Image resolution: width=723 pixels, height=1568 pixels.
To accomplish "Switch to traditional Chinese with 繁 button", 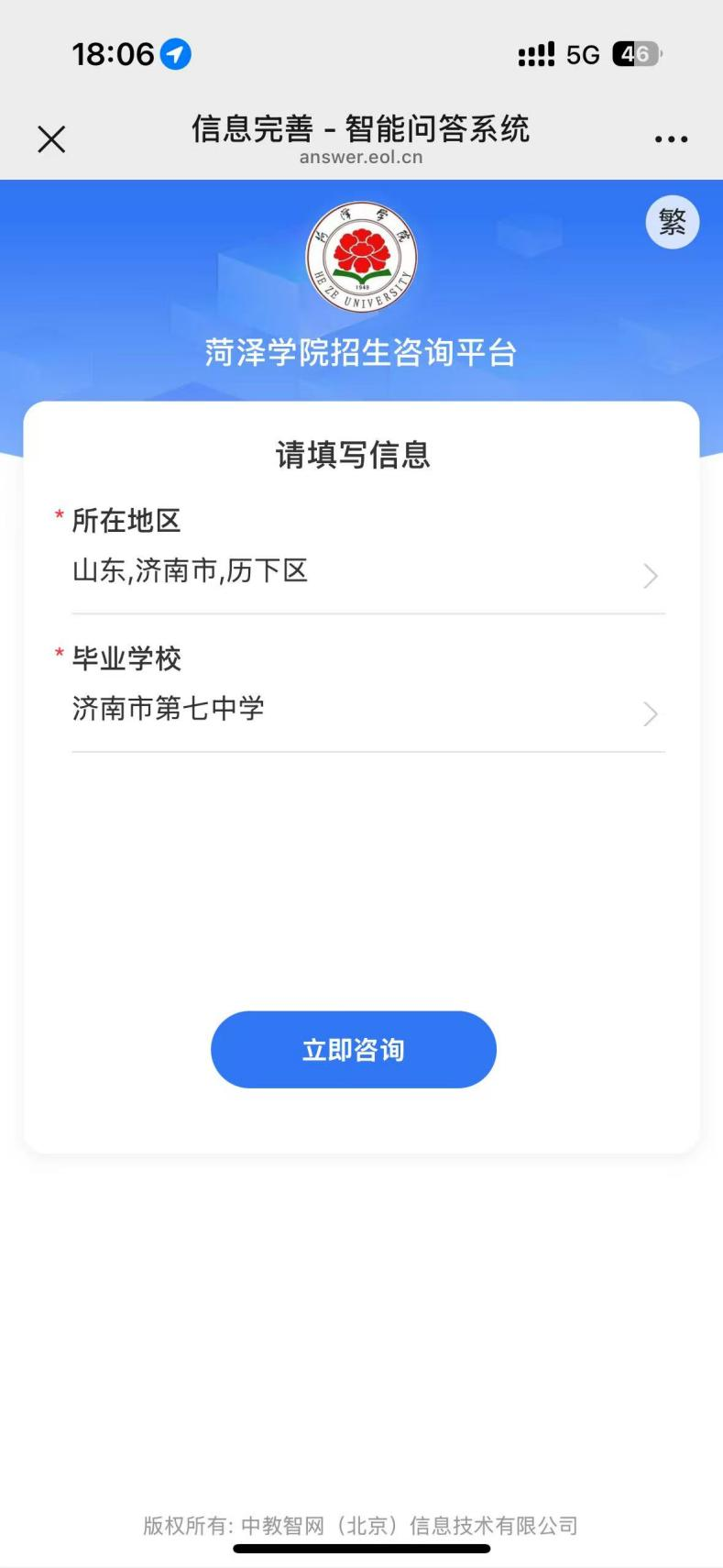I will (673, 222).
